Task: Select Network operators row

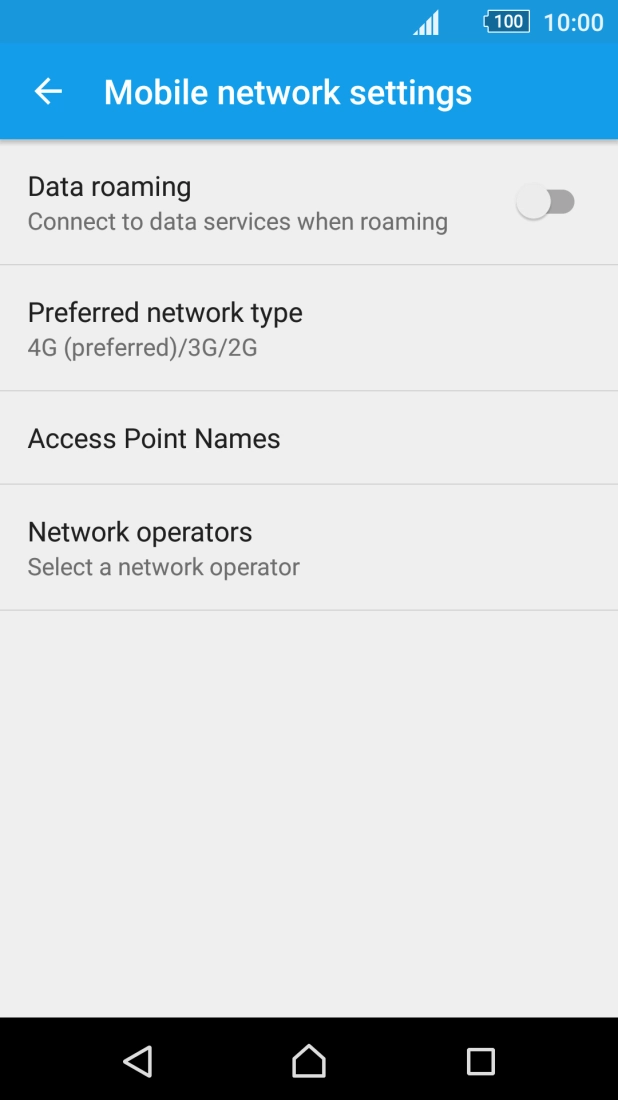Action: click(x=309, y=547)
